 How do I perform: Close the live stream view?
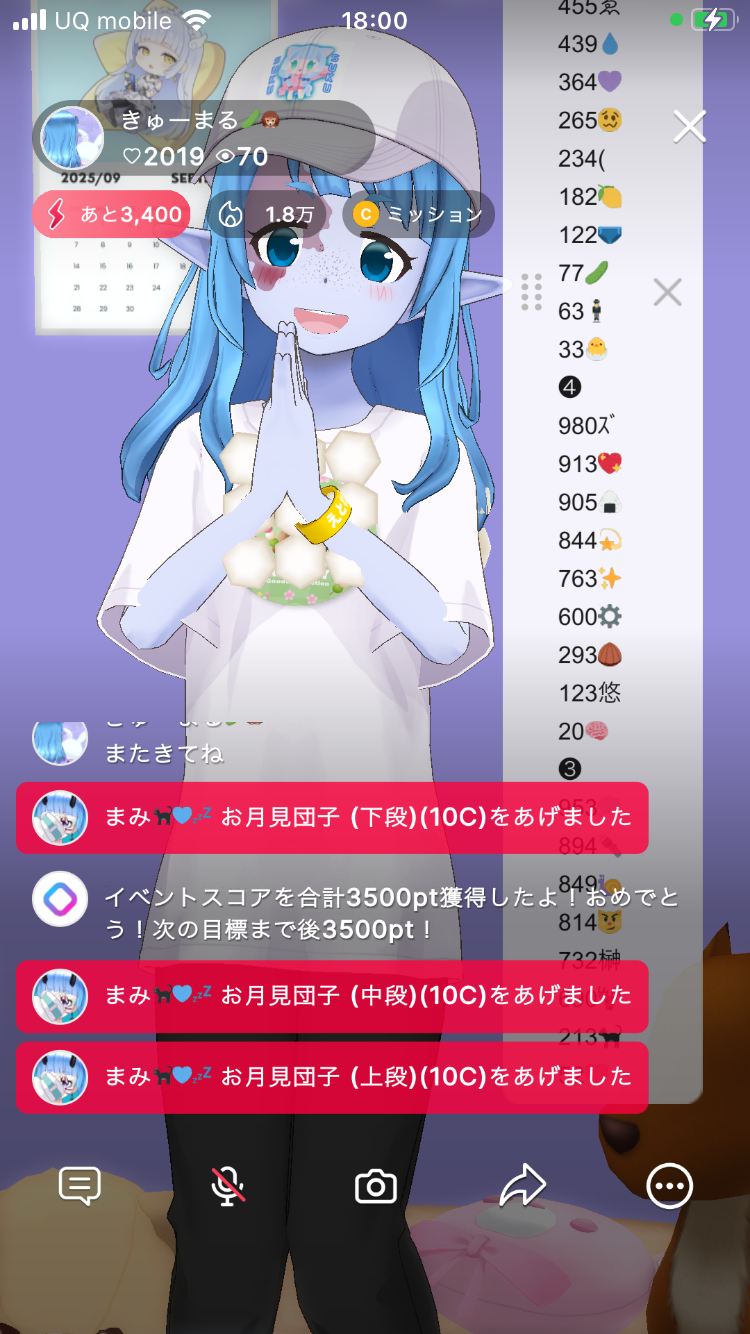pyautogui.click(x=689, y=127)
